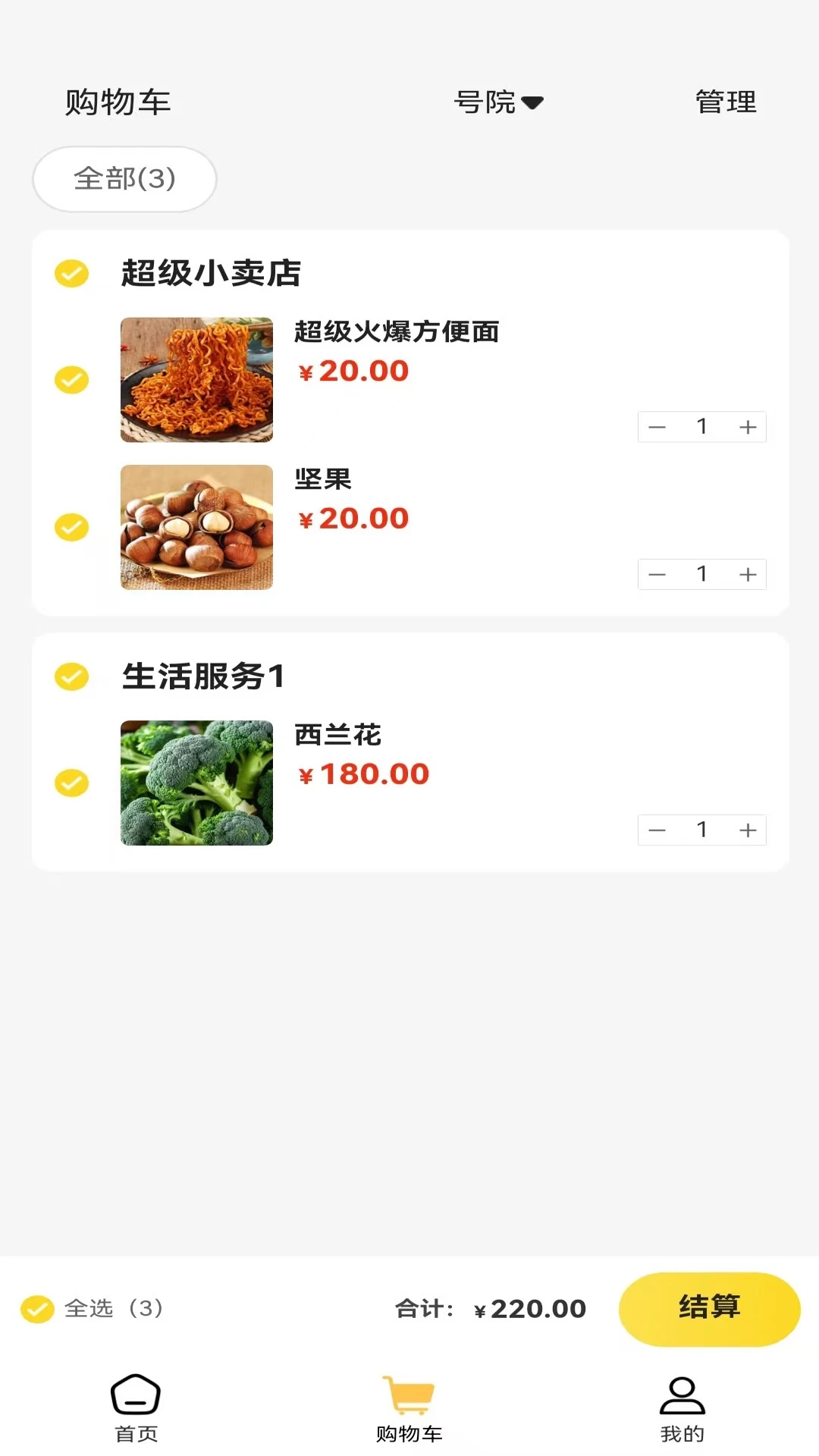This screenshot has width=819, height=1456.
Task: Expand the 全部(3) filter
Action: pyautogui.click(x=124, y=179)
